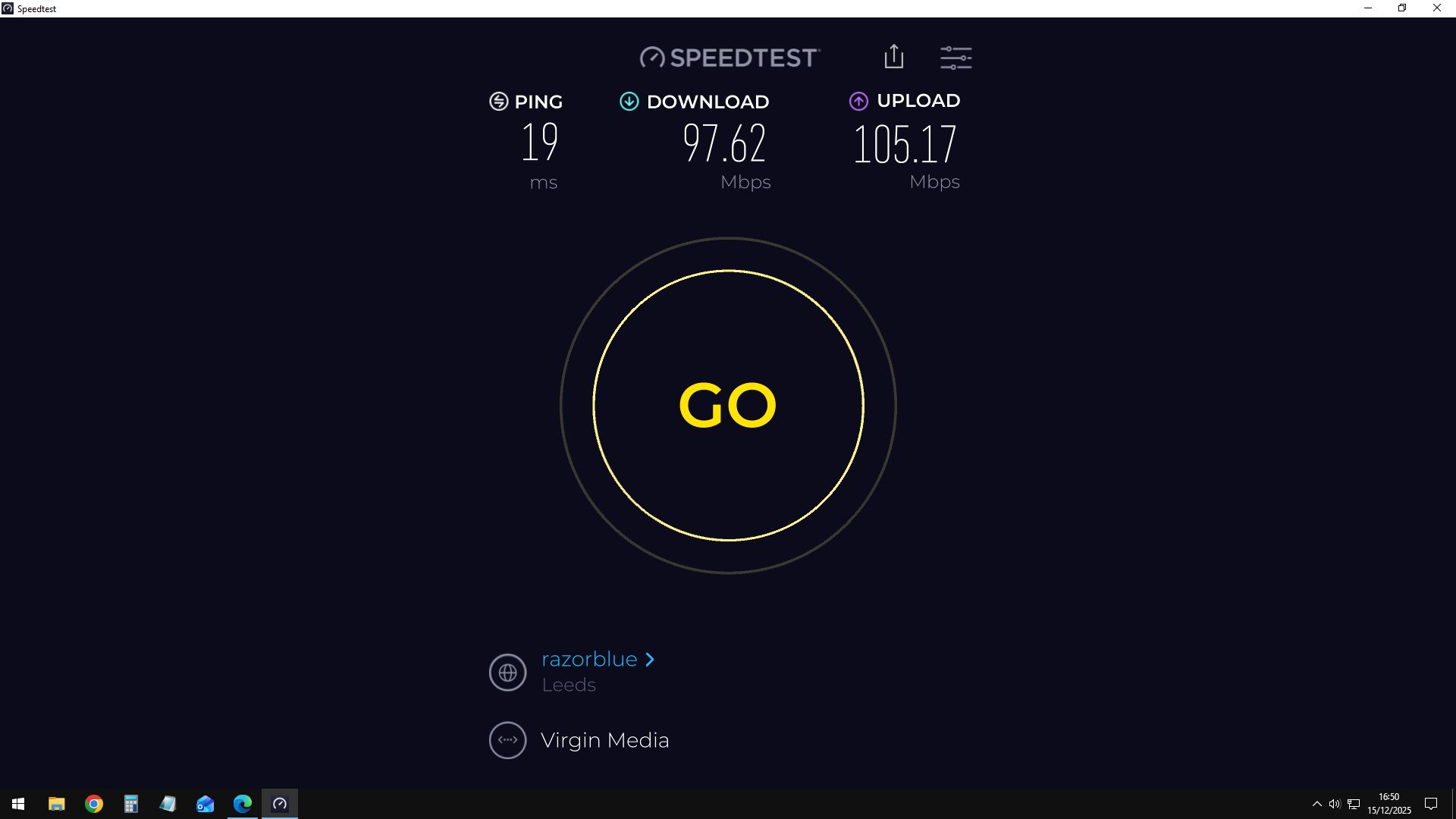The height and width of the screenshot is (819, 1456).
Task: Restore down the Speedtest window
Action: click(x=1402, y=8)
